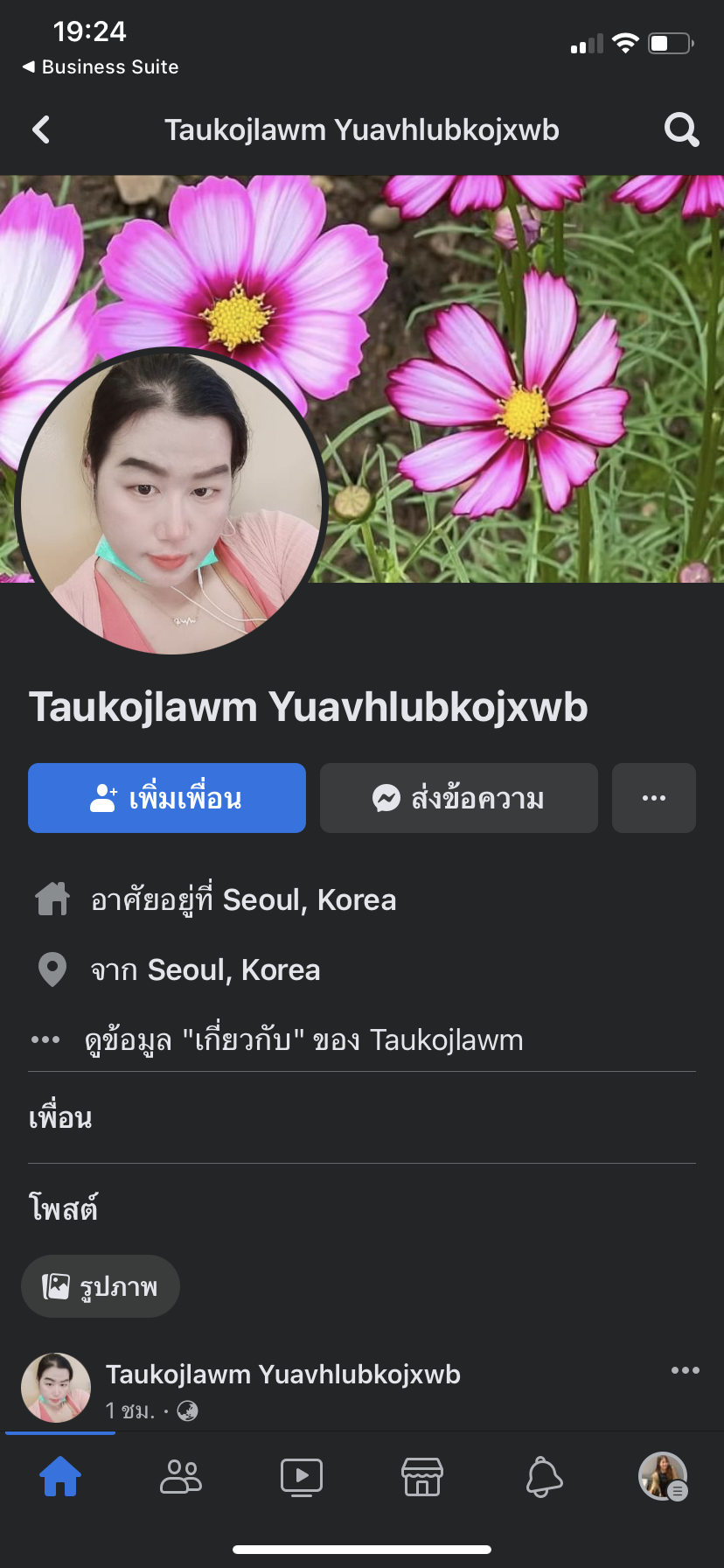This screenshot has width=724, height=1568.
Task: Tap the เพิ่มเพื่อน add friend button
Action: [x=167, y=798]
